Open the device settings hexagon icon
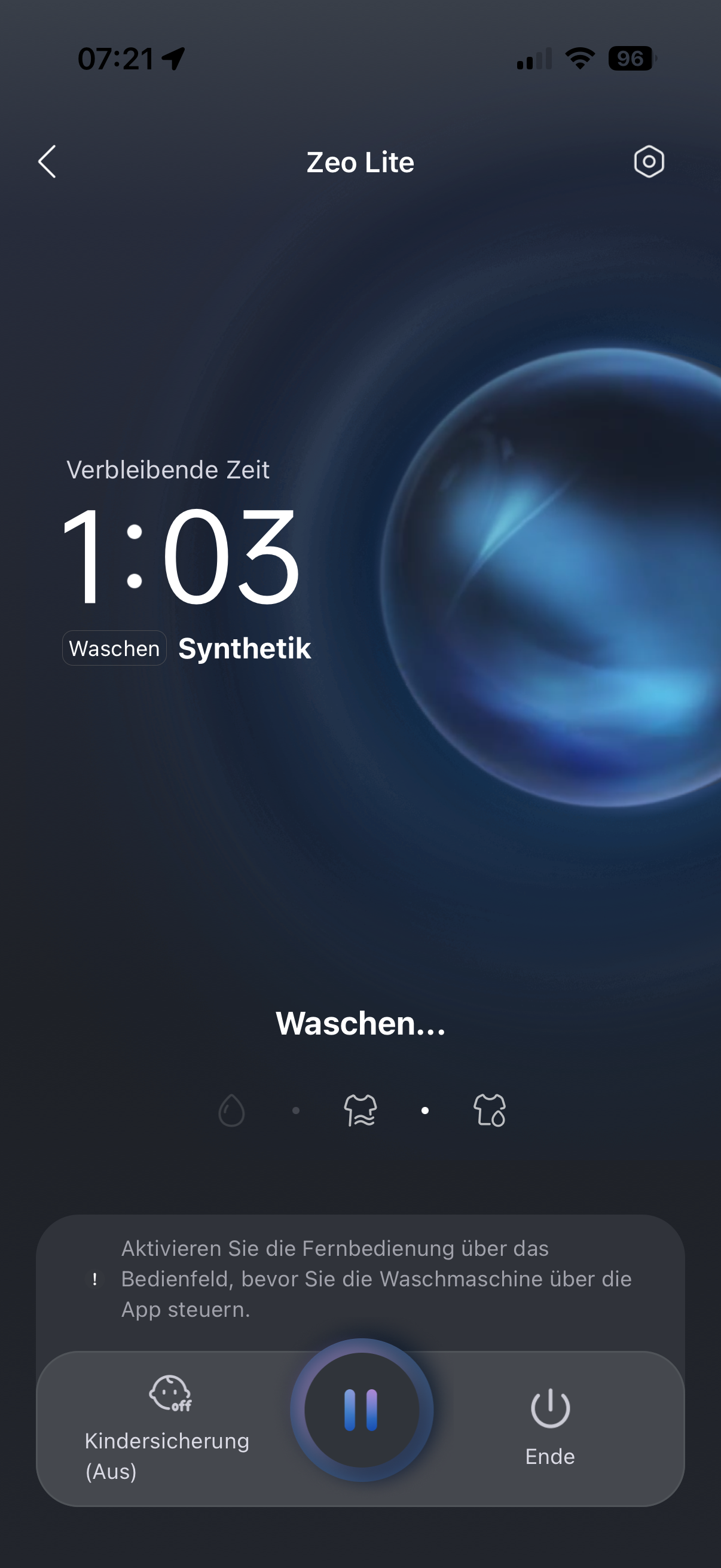Image resolution: width=721 pixels, height=1568 pixels. [649, 162]
